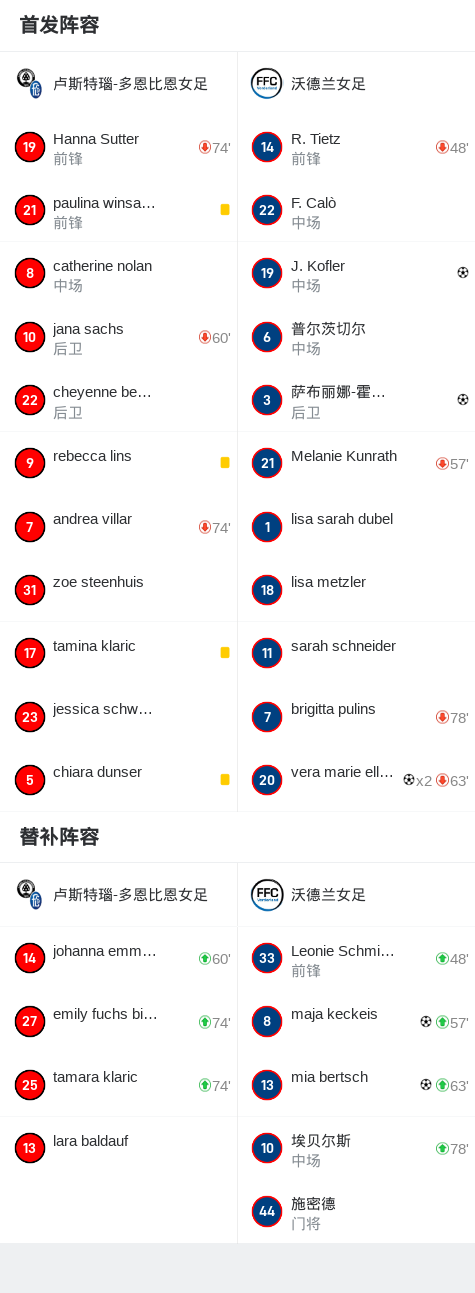Open catherine nolan's player row

(118, 274)
